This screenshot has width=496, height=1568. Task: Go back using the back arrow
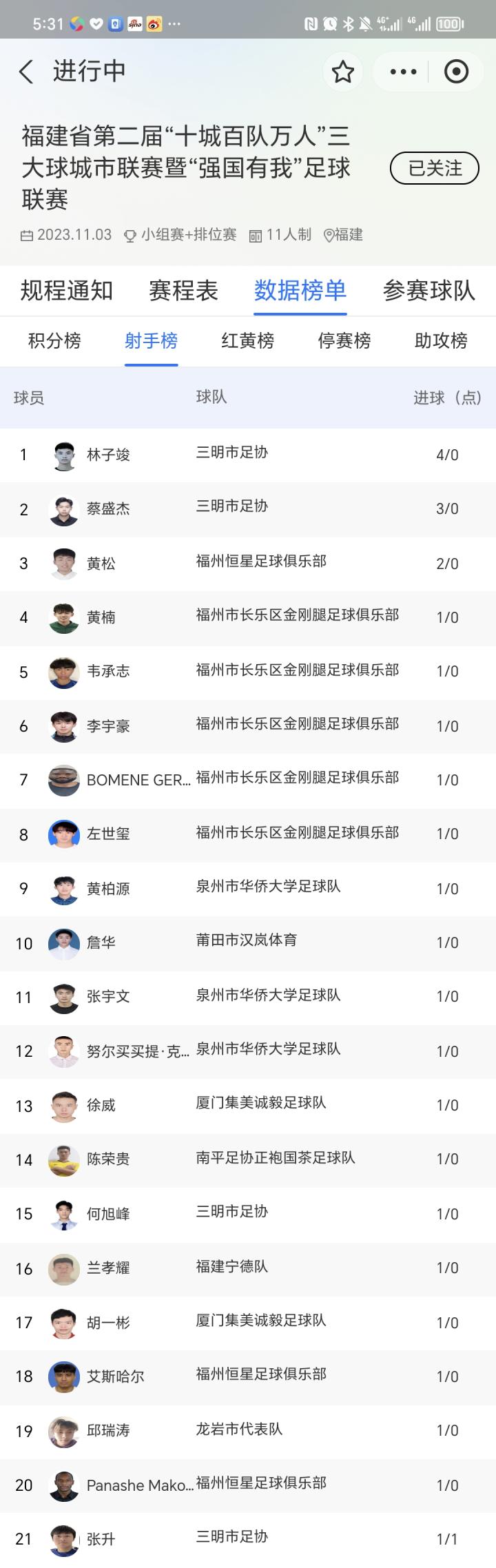click(27, 72)
